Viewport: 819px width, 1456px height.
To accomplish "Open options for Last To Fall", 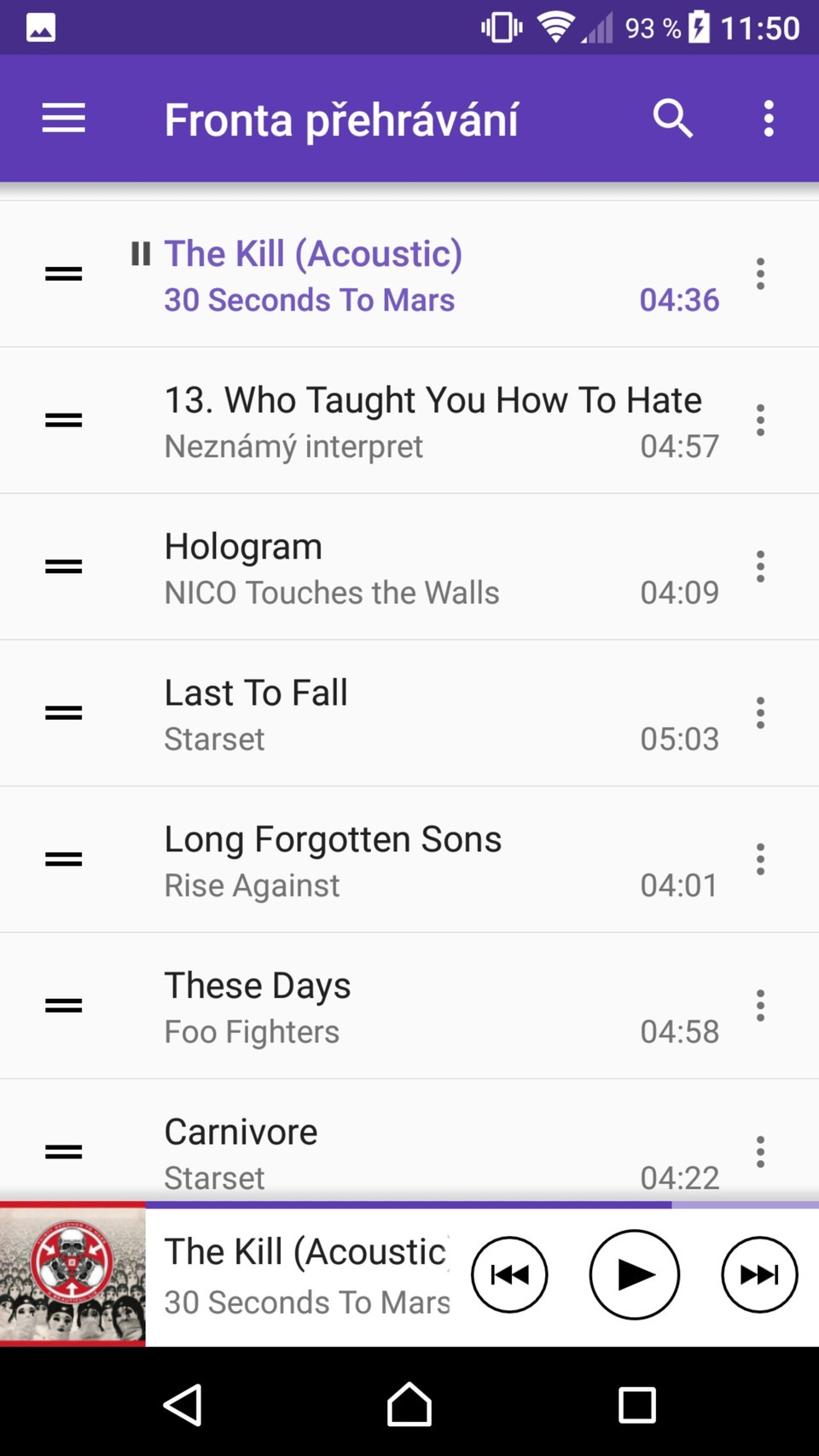I will [x=760, y=714].
